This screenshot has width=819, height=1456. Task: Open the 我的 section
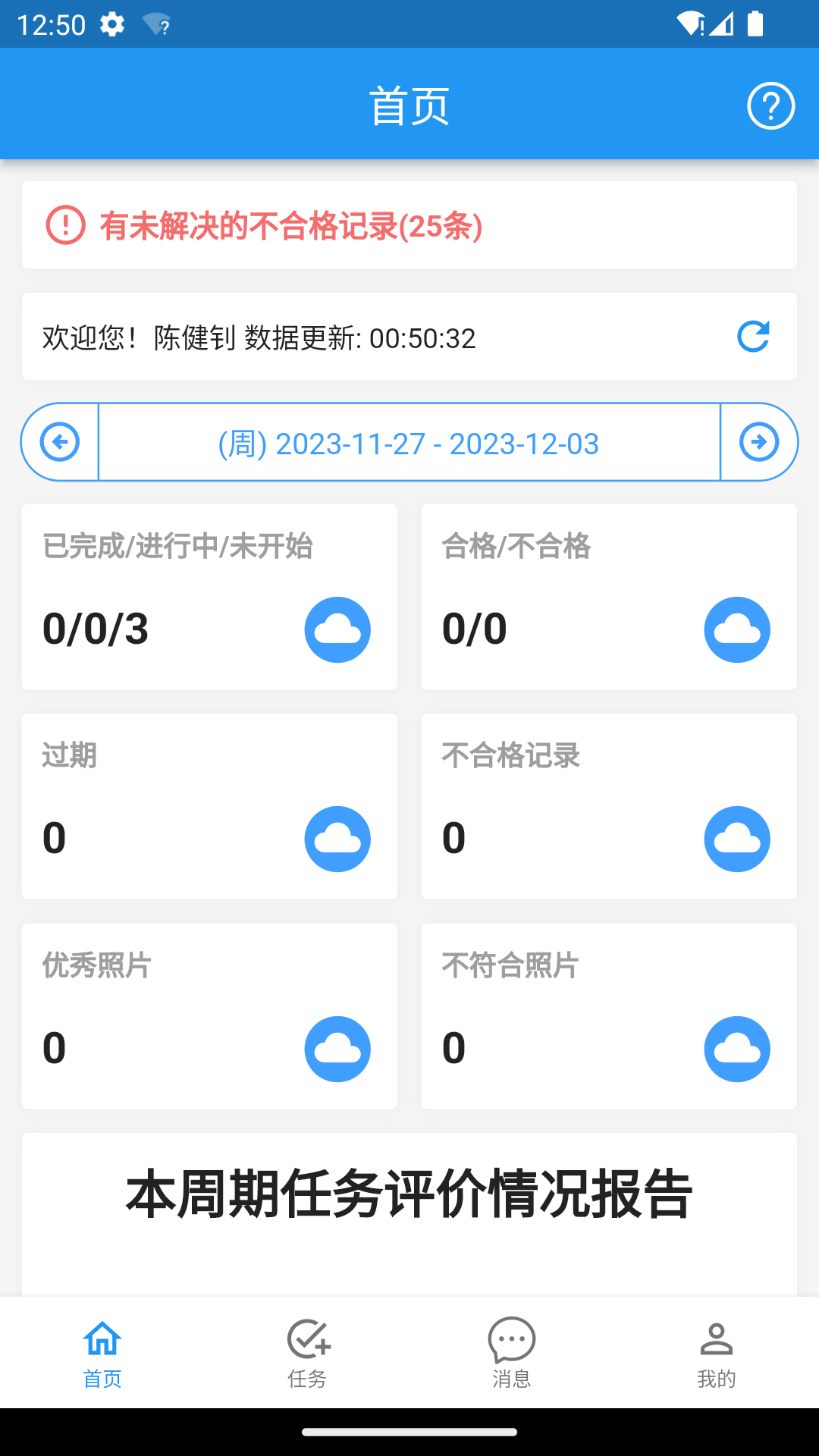tap(717, 1354)
